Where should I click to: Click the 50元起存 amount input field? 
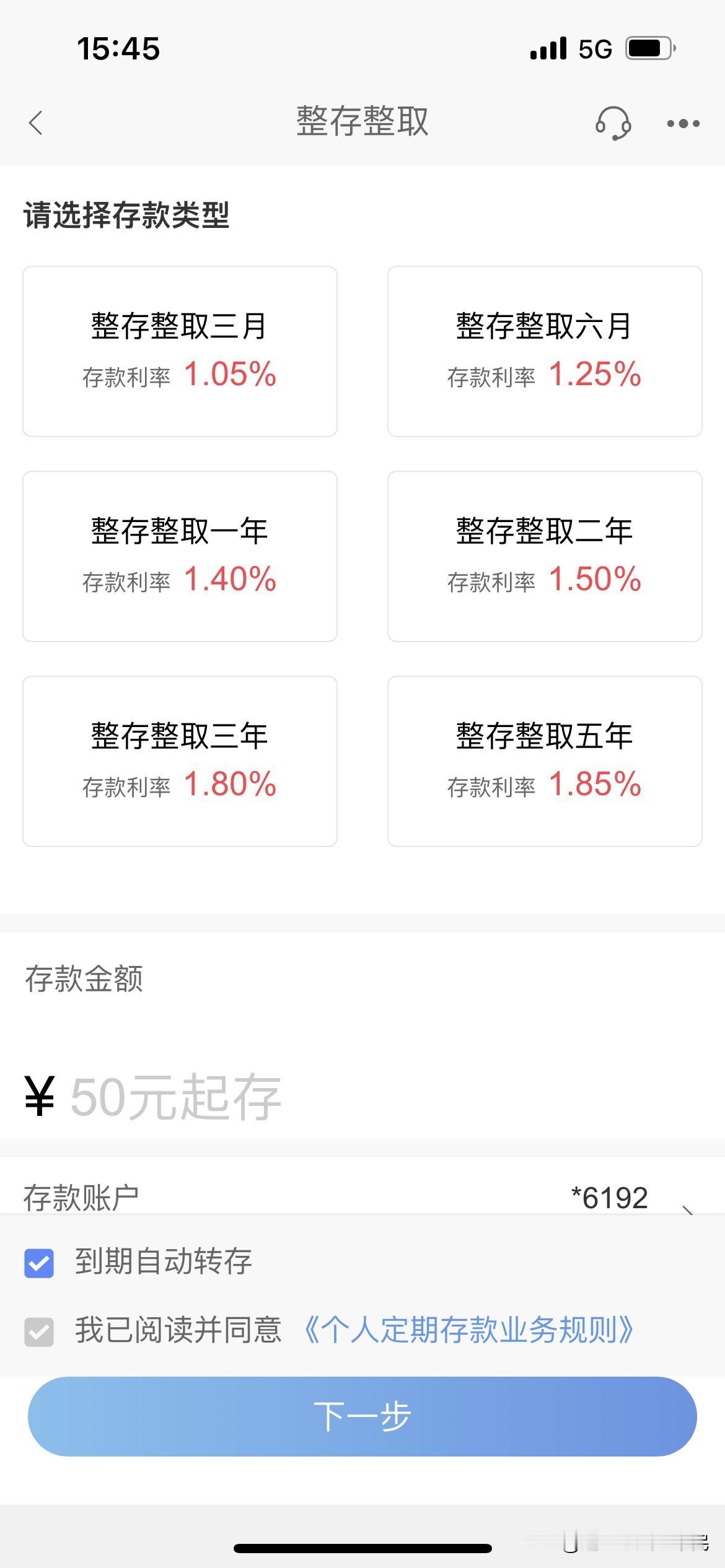(177, 1094)
